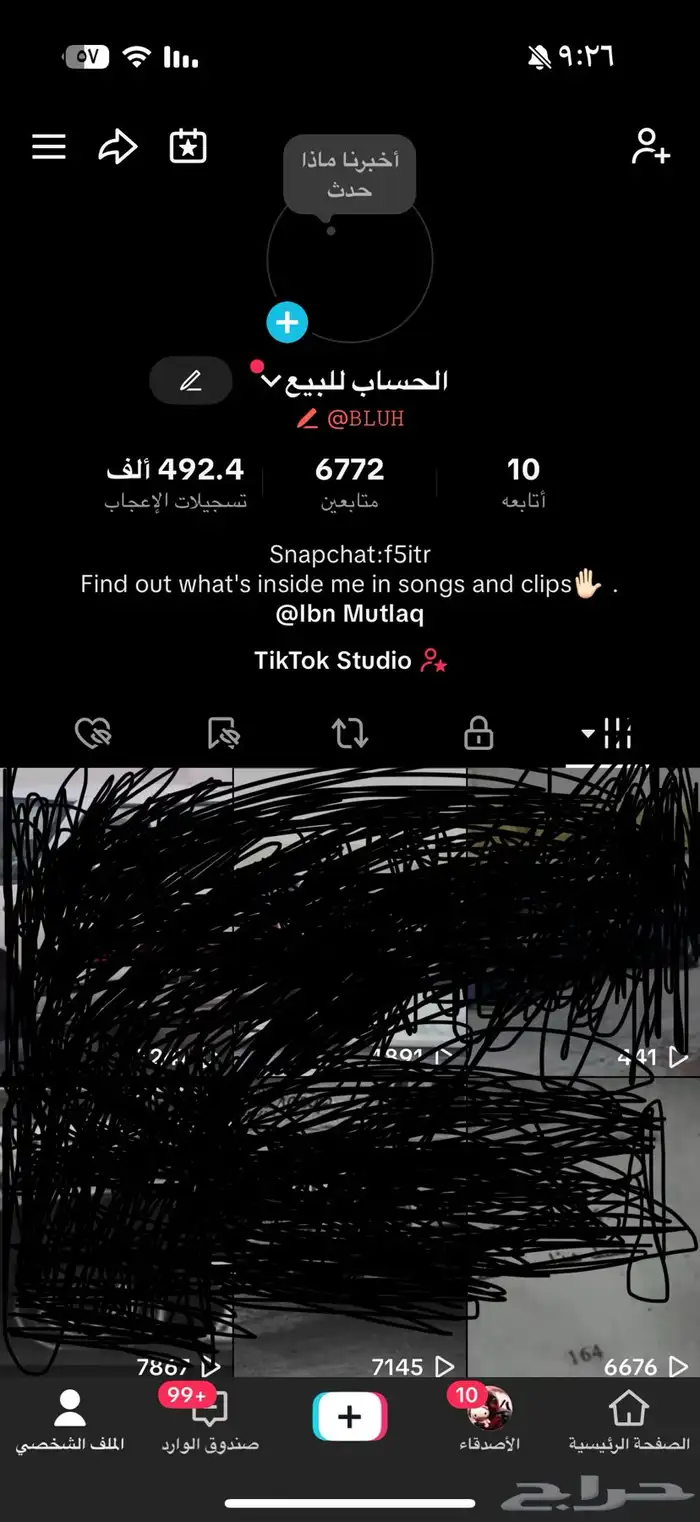
Task: Share this profile
Action: [x=117, y=148]
